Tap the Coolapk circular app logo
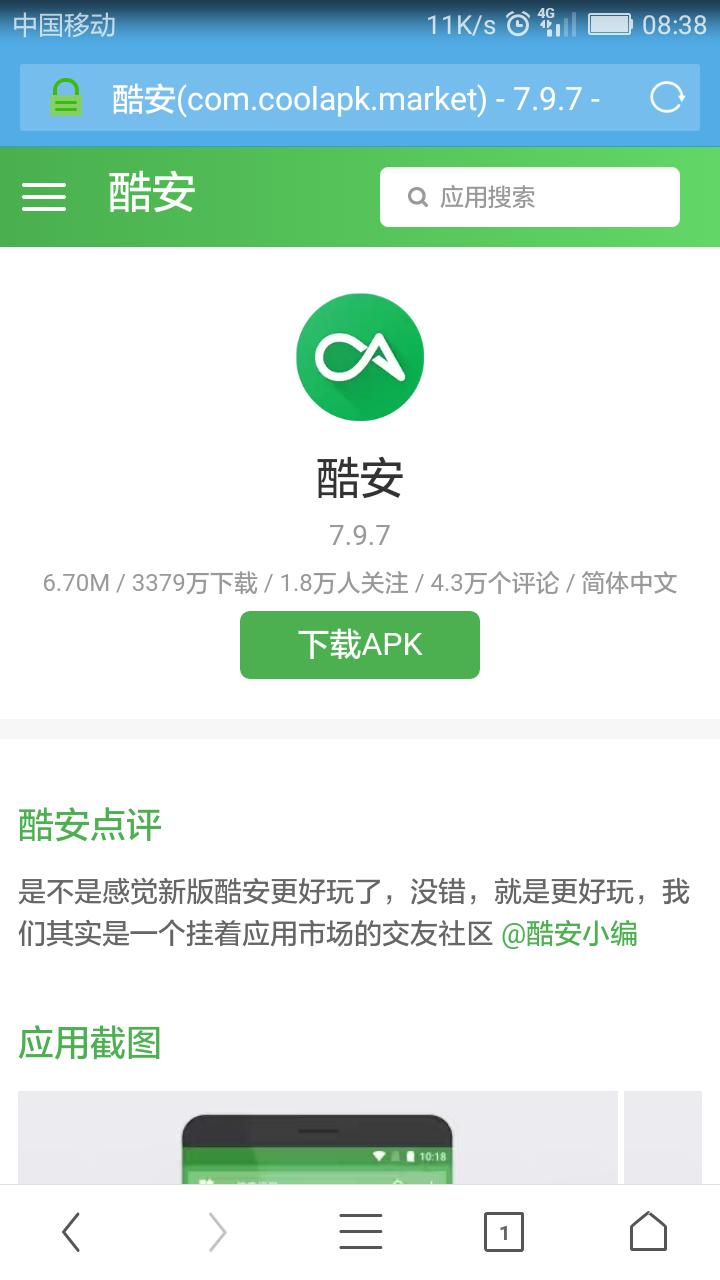 (359, 356)
